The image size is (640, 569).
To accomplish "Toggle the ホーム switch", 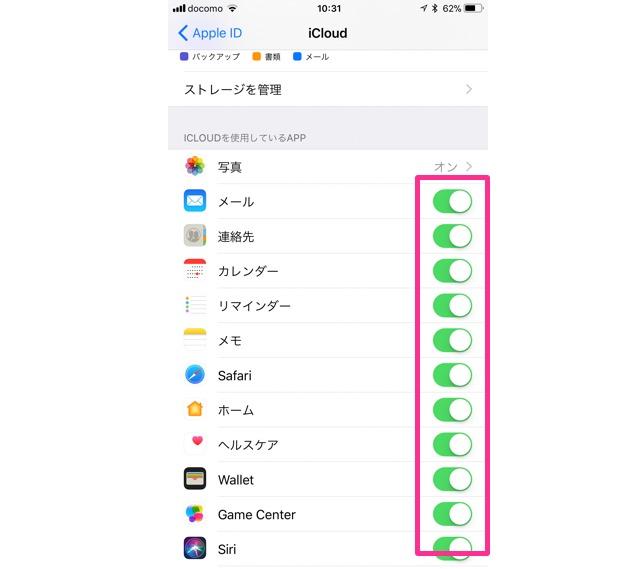I will pos(452,410).
